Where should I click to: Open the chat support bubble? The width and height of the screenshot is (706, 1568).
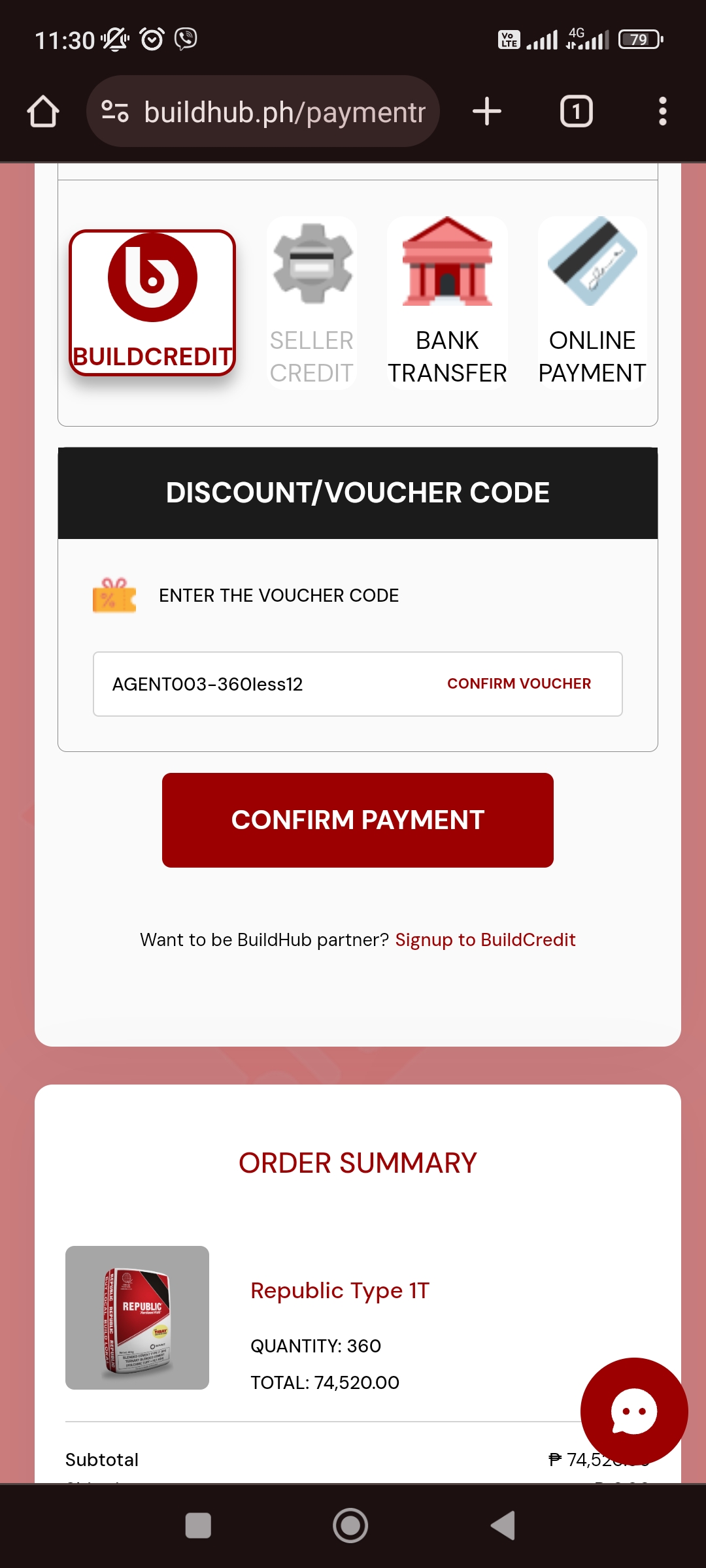(633, 1411)
